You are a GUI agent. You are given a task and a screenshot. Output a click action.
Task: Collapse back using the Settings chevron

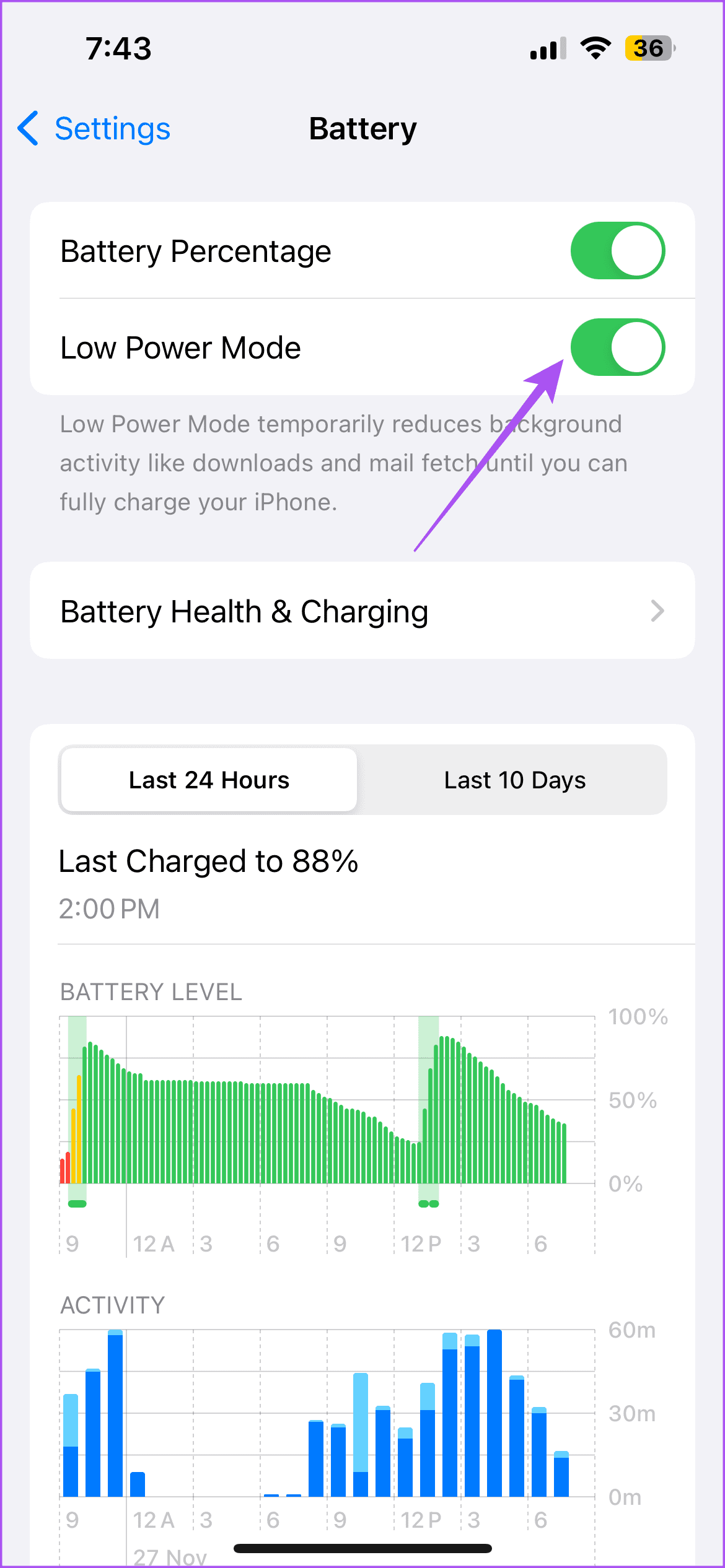27,128
